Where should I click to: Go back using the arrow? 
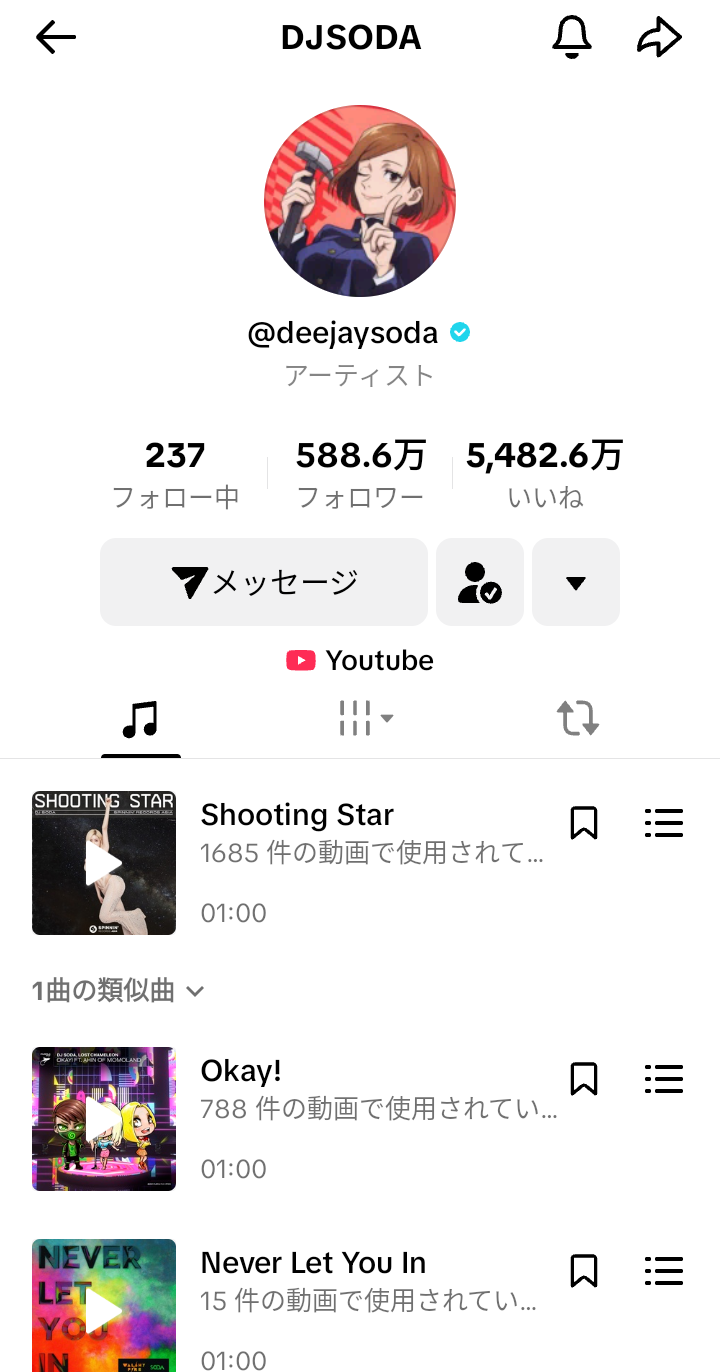coord(56,38)
